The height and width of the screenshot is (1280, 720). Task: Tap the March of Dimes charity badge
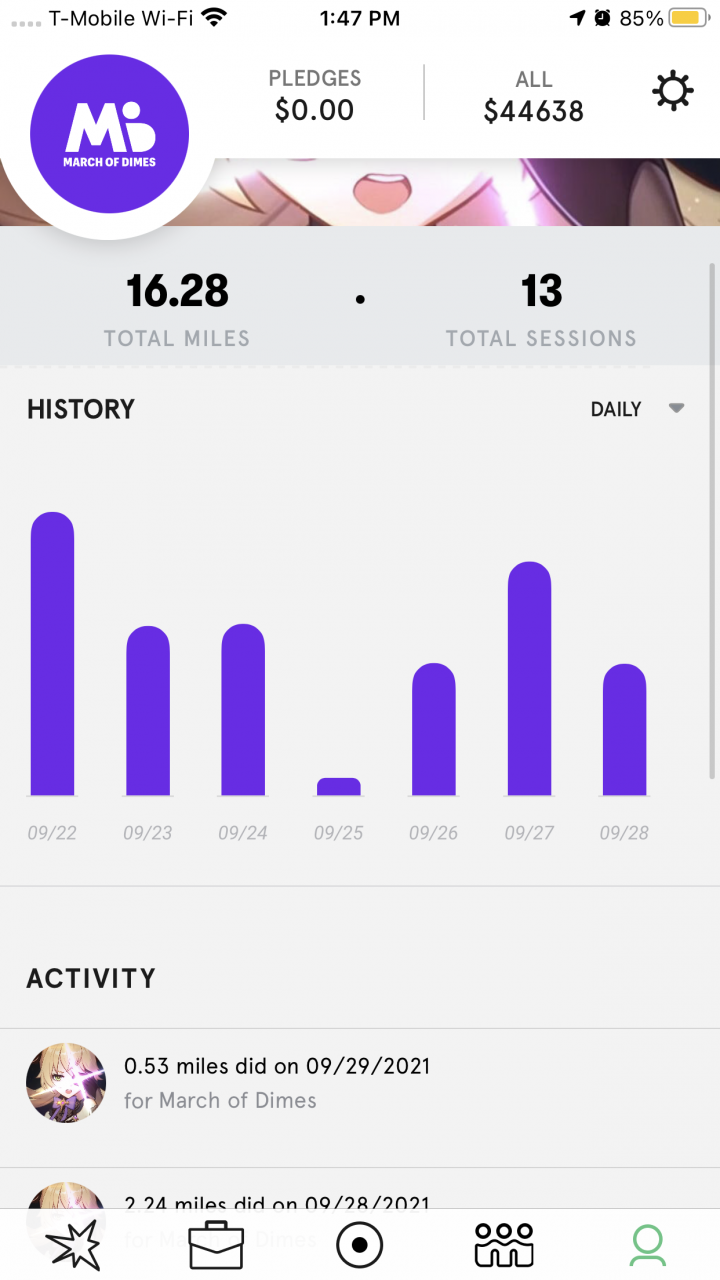(x=110, y=134)
